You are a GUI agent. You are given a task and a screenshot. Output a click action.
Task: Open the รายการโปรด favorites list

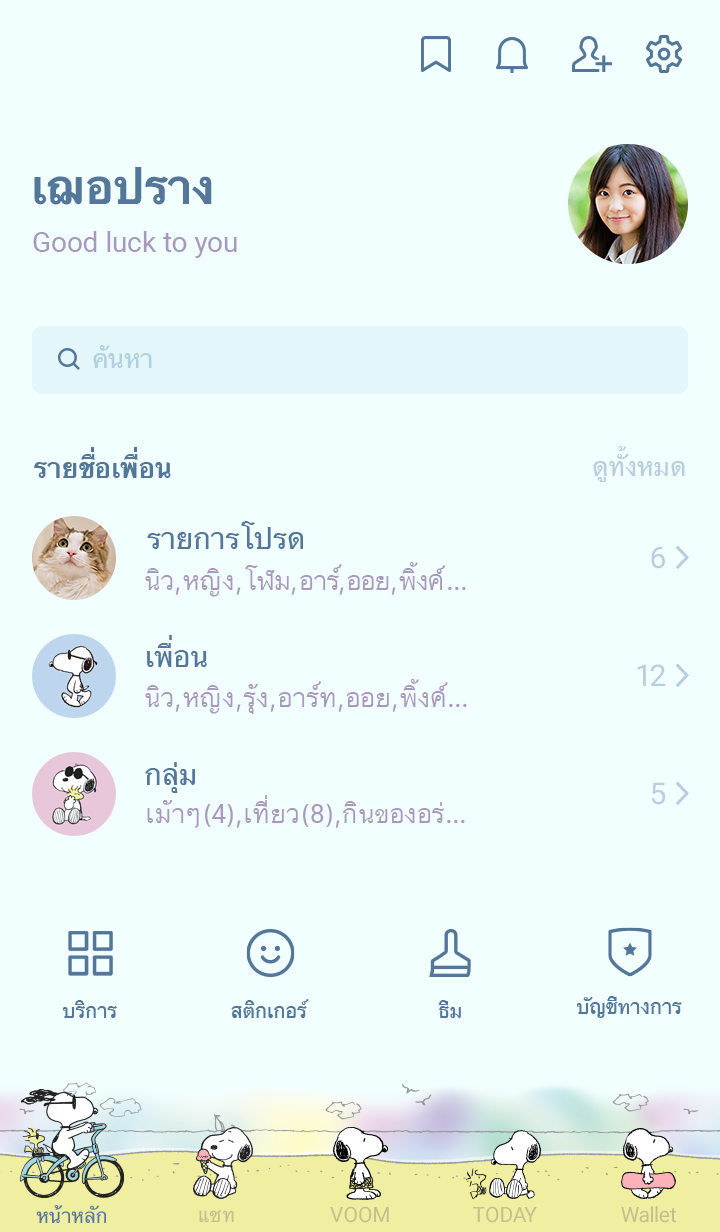(360, 558)
